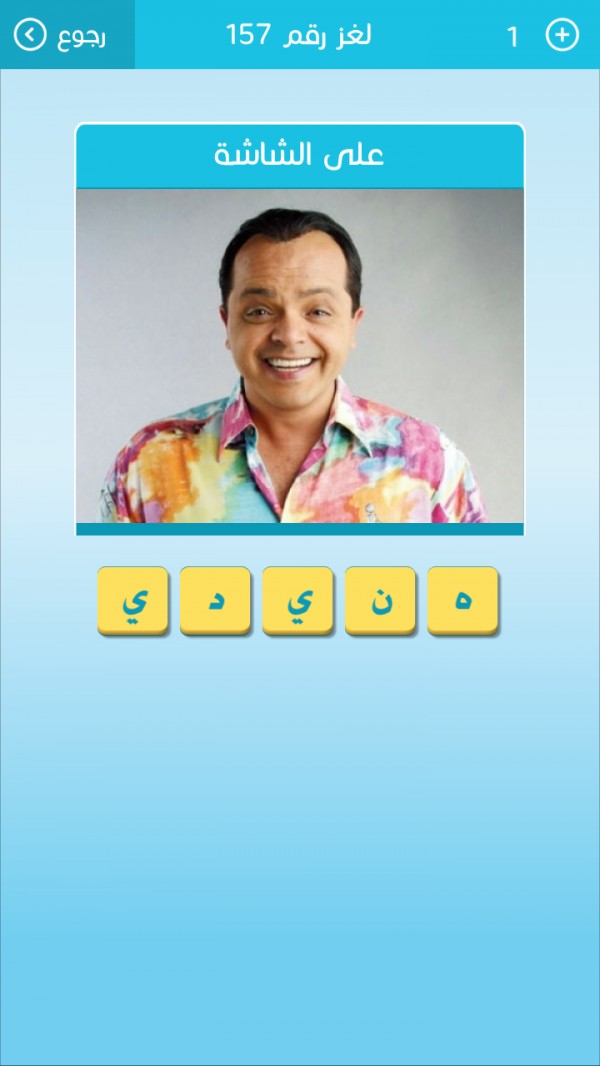Select the letter tile ه
Viewport: 600px width, 1066px height.
tap(462, 600)
